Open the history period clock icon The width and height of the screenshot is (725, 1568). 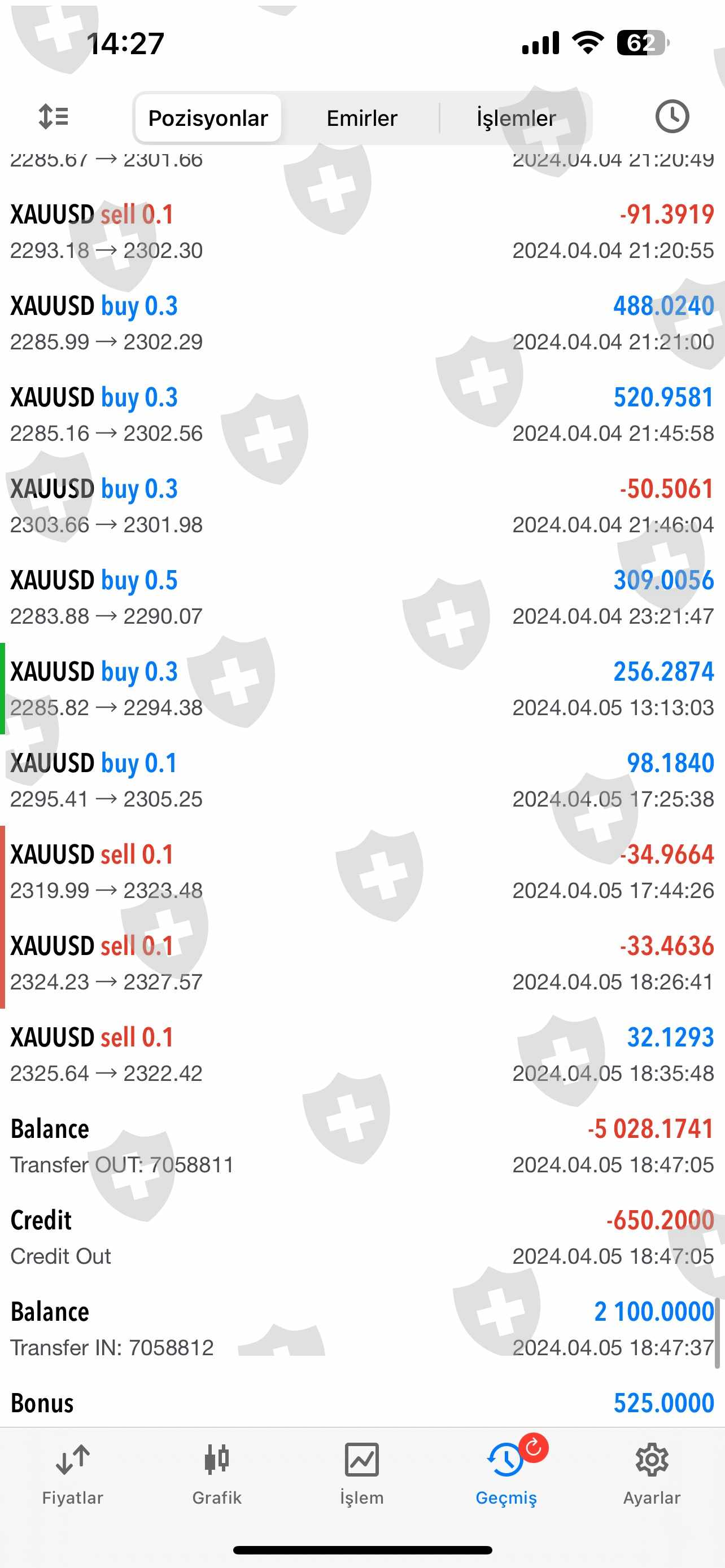[x=671, y=116]
